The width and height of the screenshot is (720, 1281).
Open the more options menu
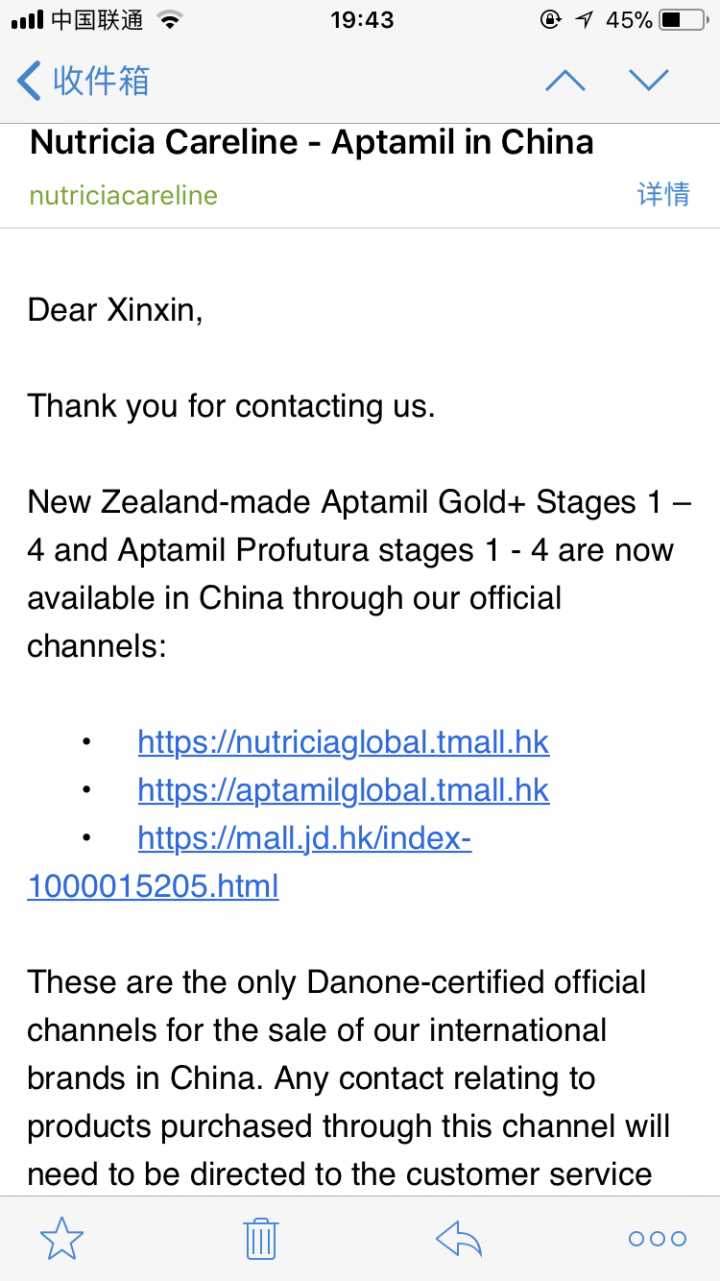coord(657,1239)
